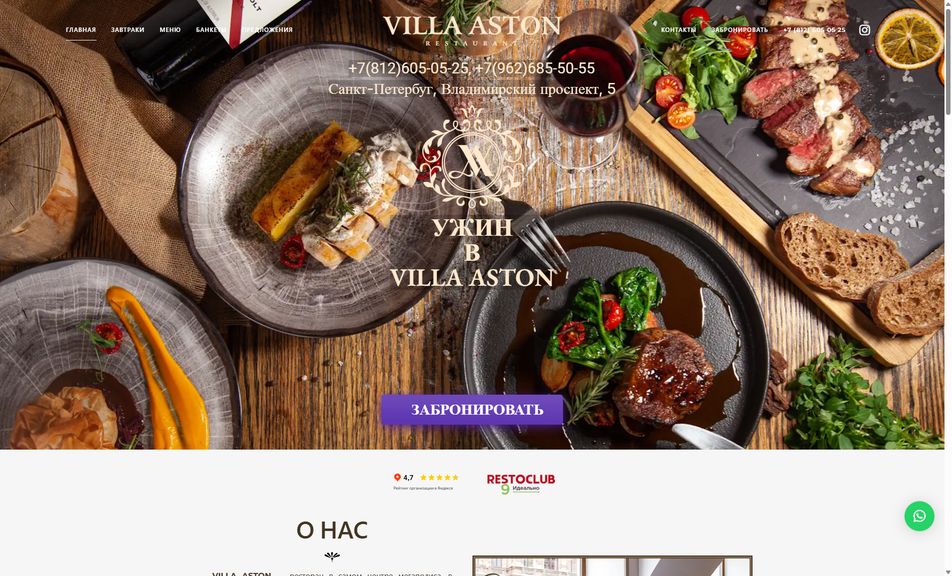This screenshot has width=952, height=576.
Task: Open the restaurant's Instagram page
Action: [x=865, y=30]
